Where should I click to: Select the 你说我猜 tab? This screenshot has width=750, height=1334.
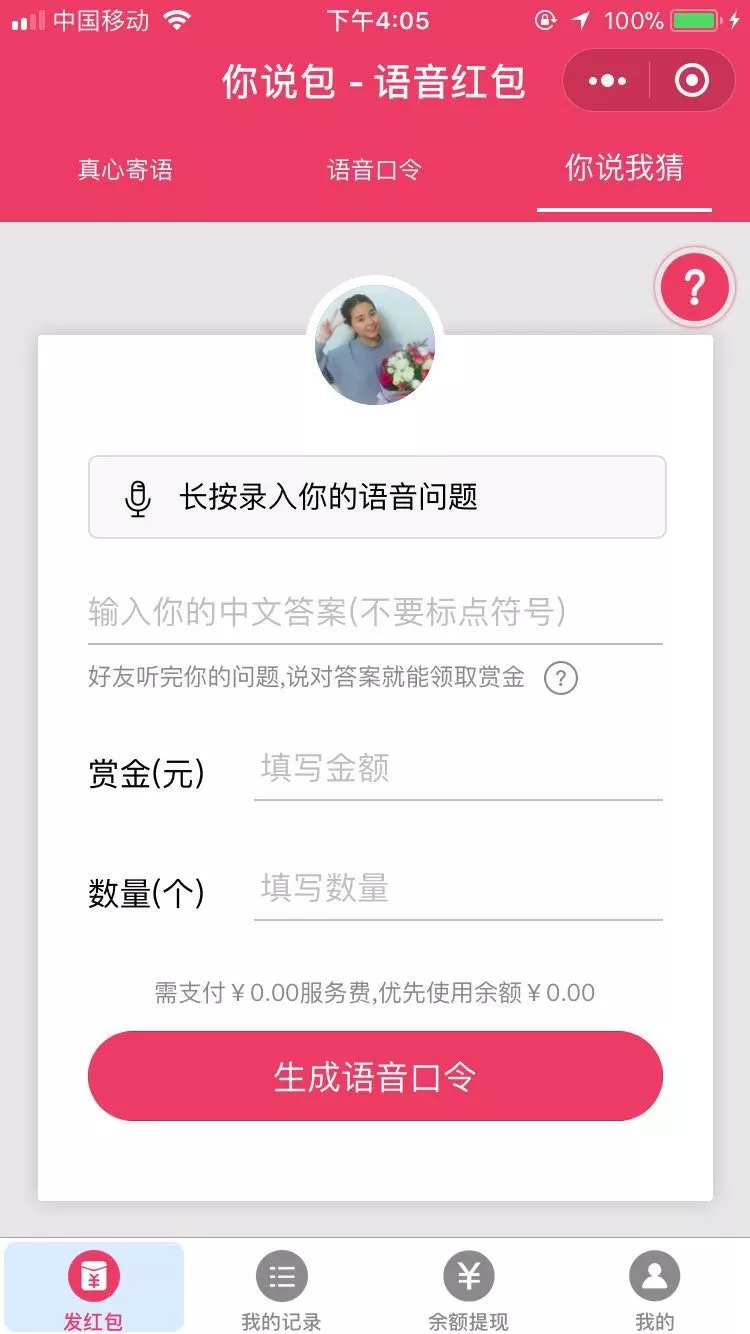point(624,169)
